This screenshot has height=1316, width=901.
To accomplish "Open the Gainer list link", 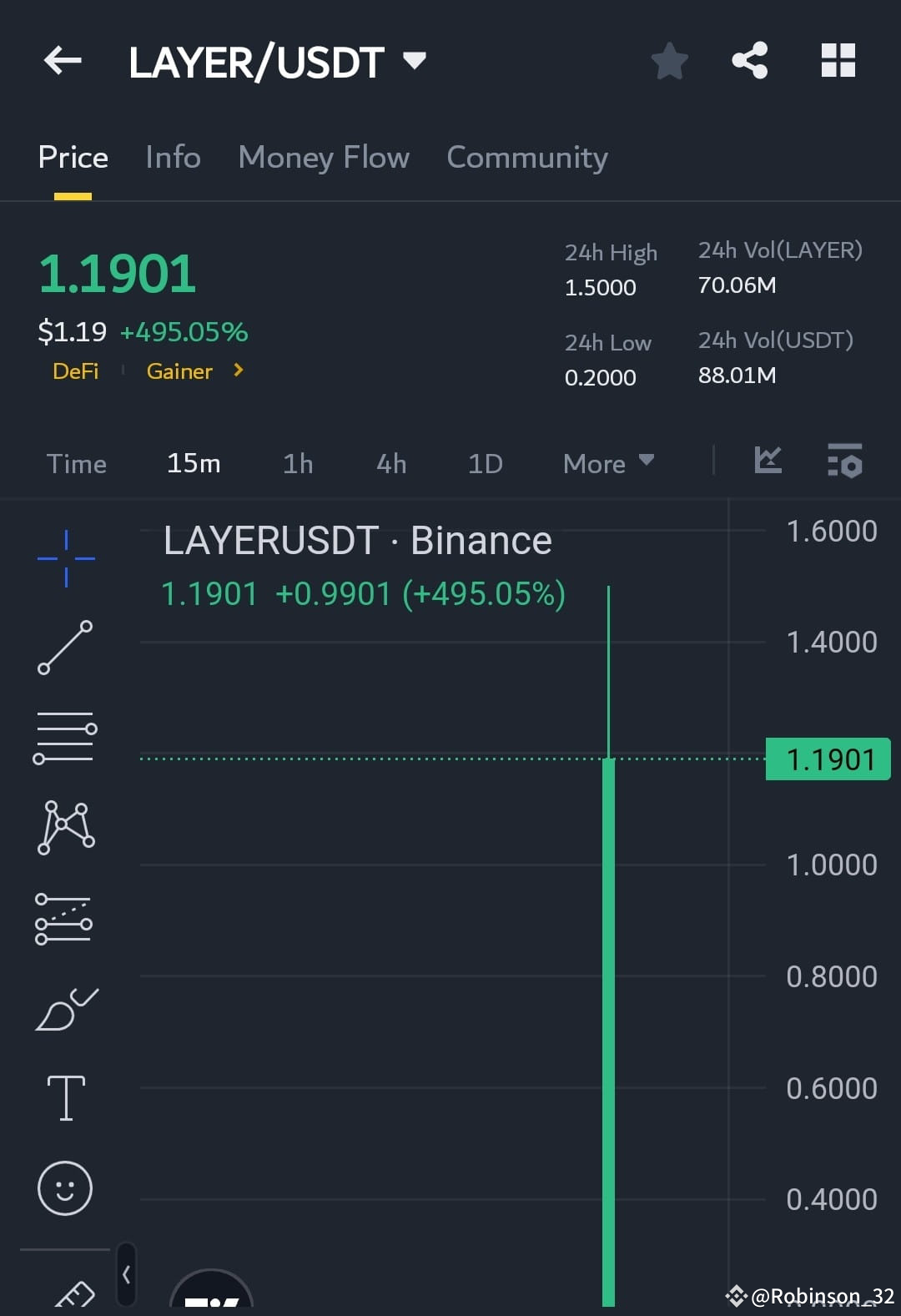I will pos(179,371).
